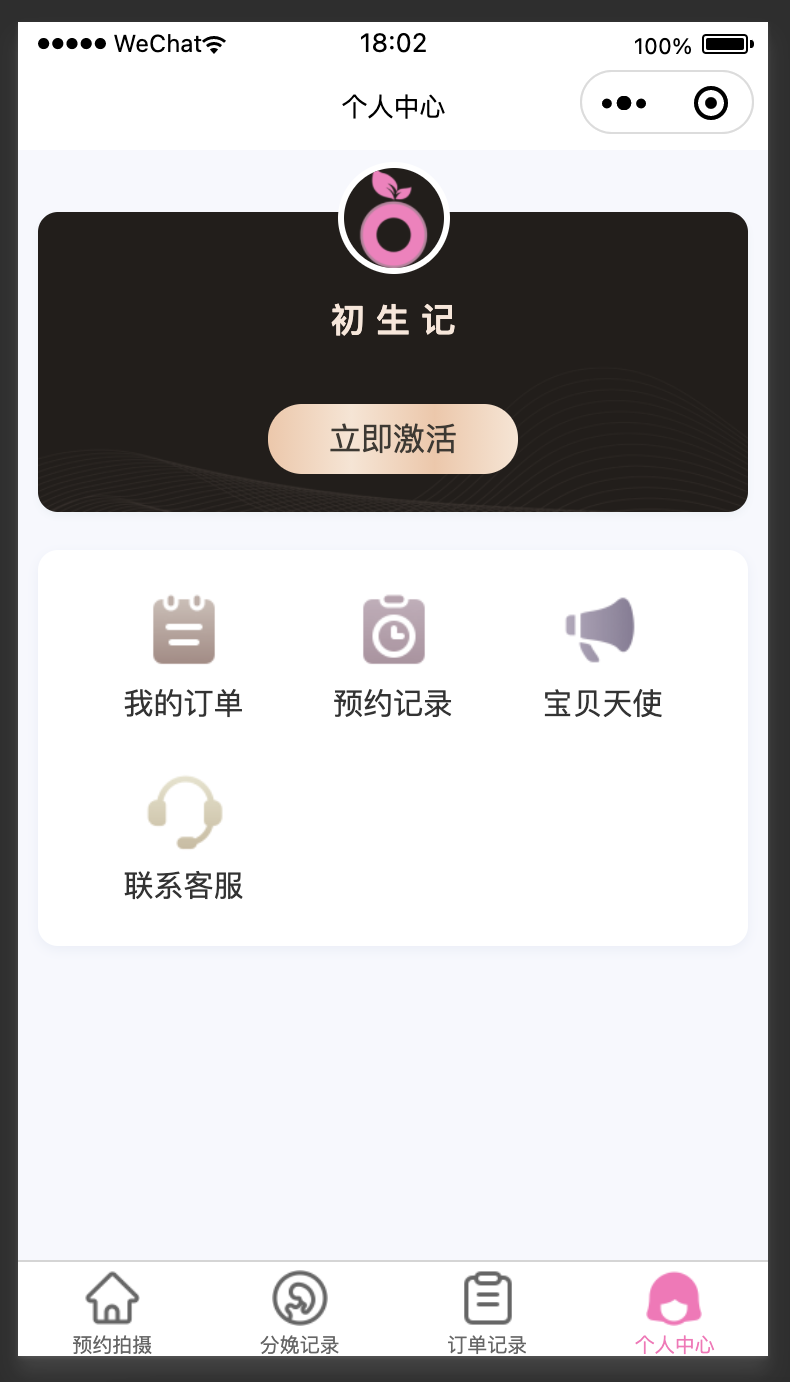The image size is (790, 1382).
Task: Select the 个人中心 tab
Action: (x=674, y=1312)
